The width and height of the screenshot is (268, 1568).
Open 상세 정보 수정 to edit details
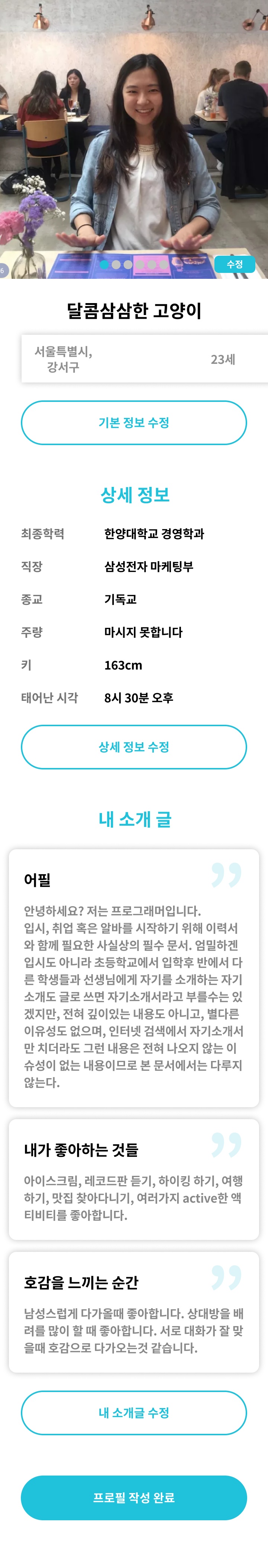[134, 747]
